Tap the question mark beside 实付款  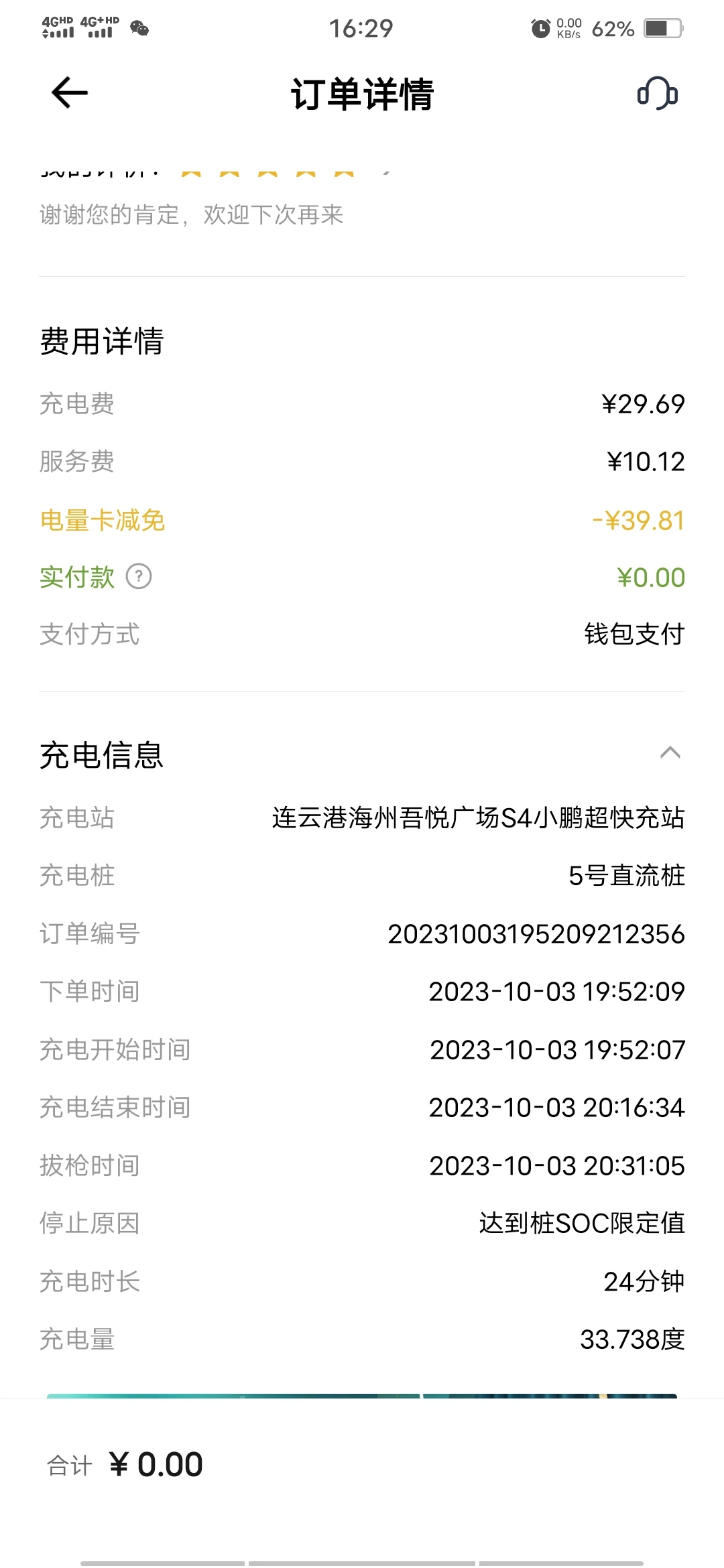click(x=139, y=576)
